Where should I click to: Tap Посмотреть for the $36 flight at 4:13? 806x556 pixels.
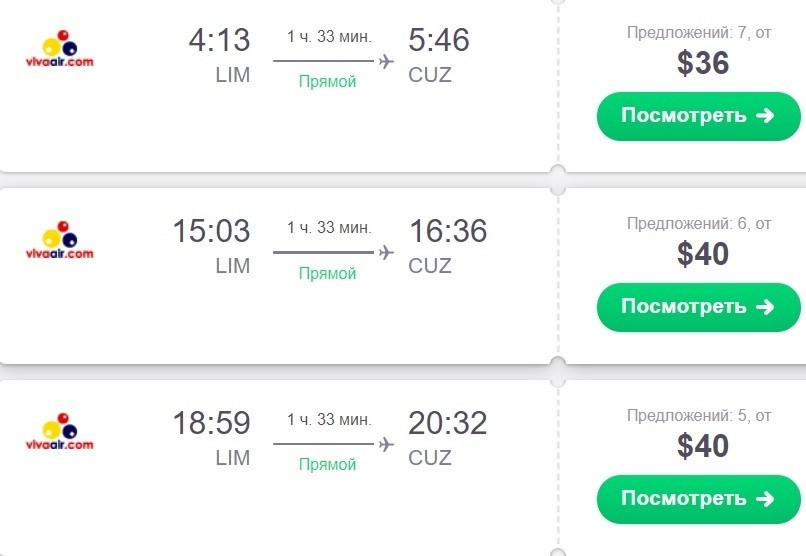point(698,115)
